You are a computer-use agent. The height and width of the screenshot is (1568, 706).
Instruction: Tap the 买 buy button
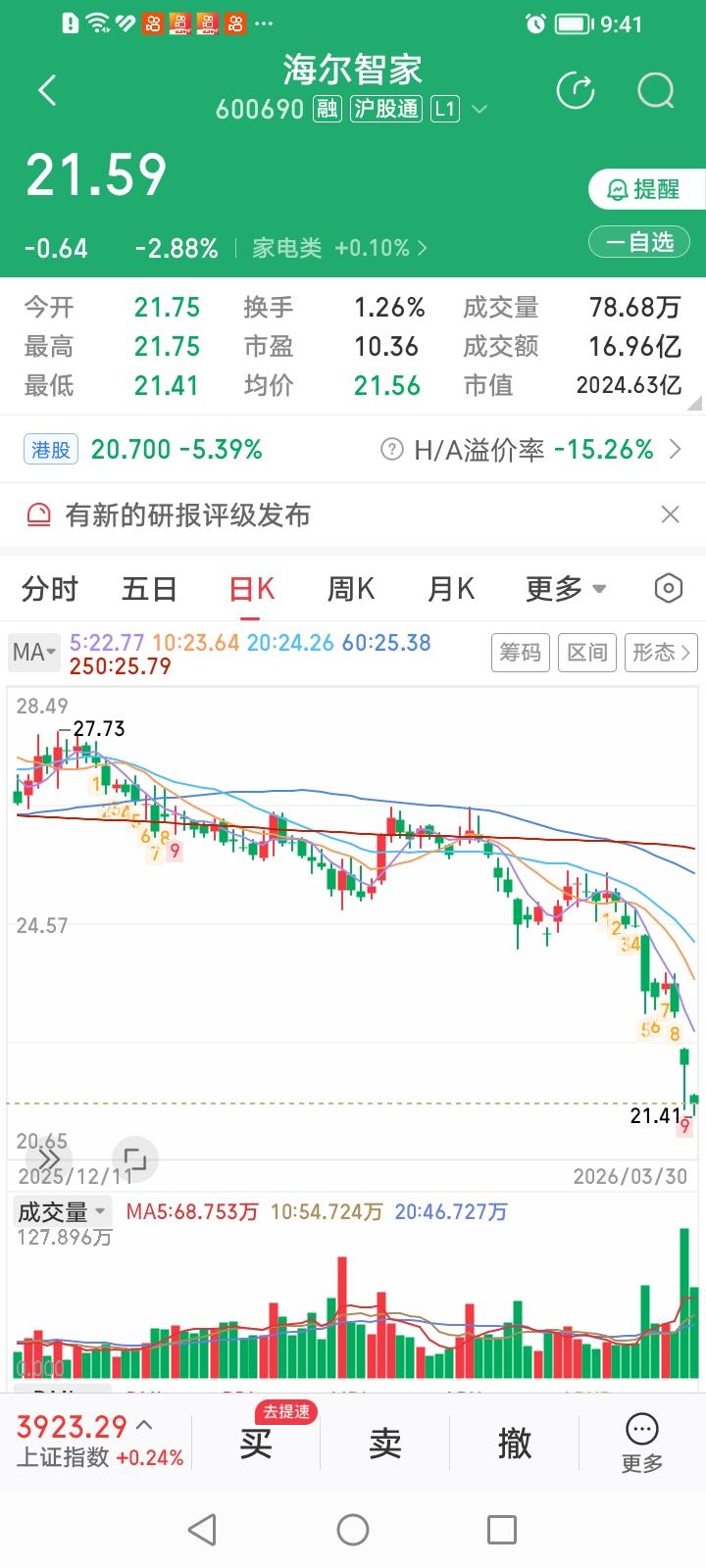click(x=255, y=1444)
